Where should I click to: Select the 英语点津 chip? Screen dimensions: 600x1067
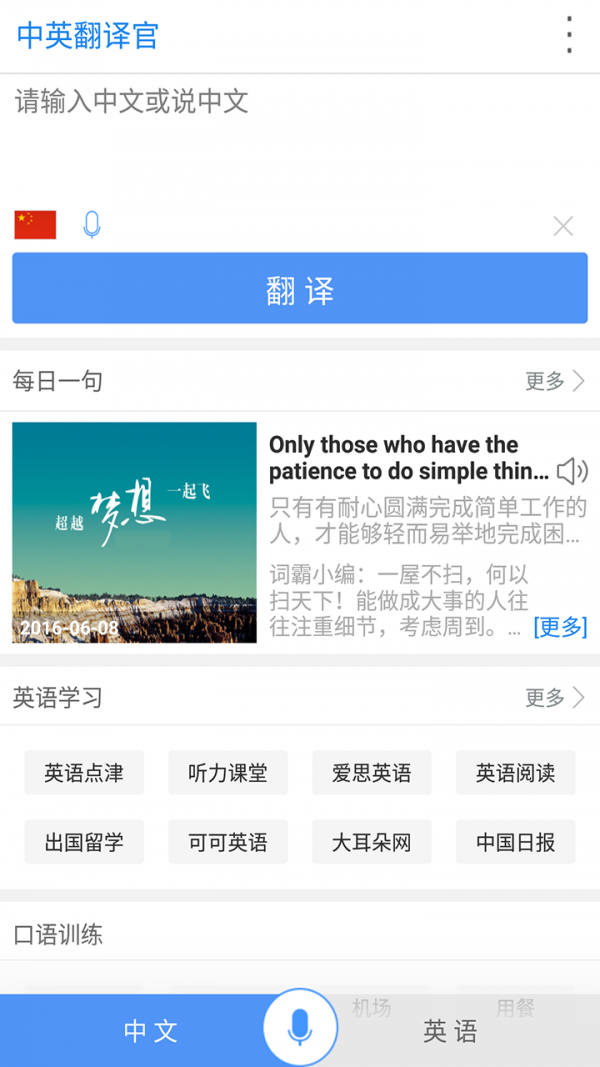coord(84,773)
